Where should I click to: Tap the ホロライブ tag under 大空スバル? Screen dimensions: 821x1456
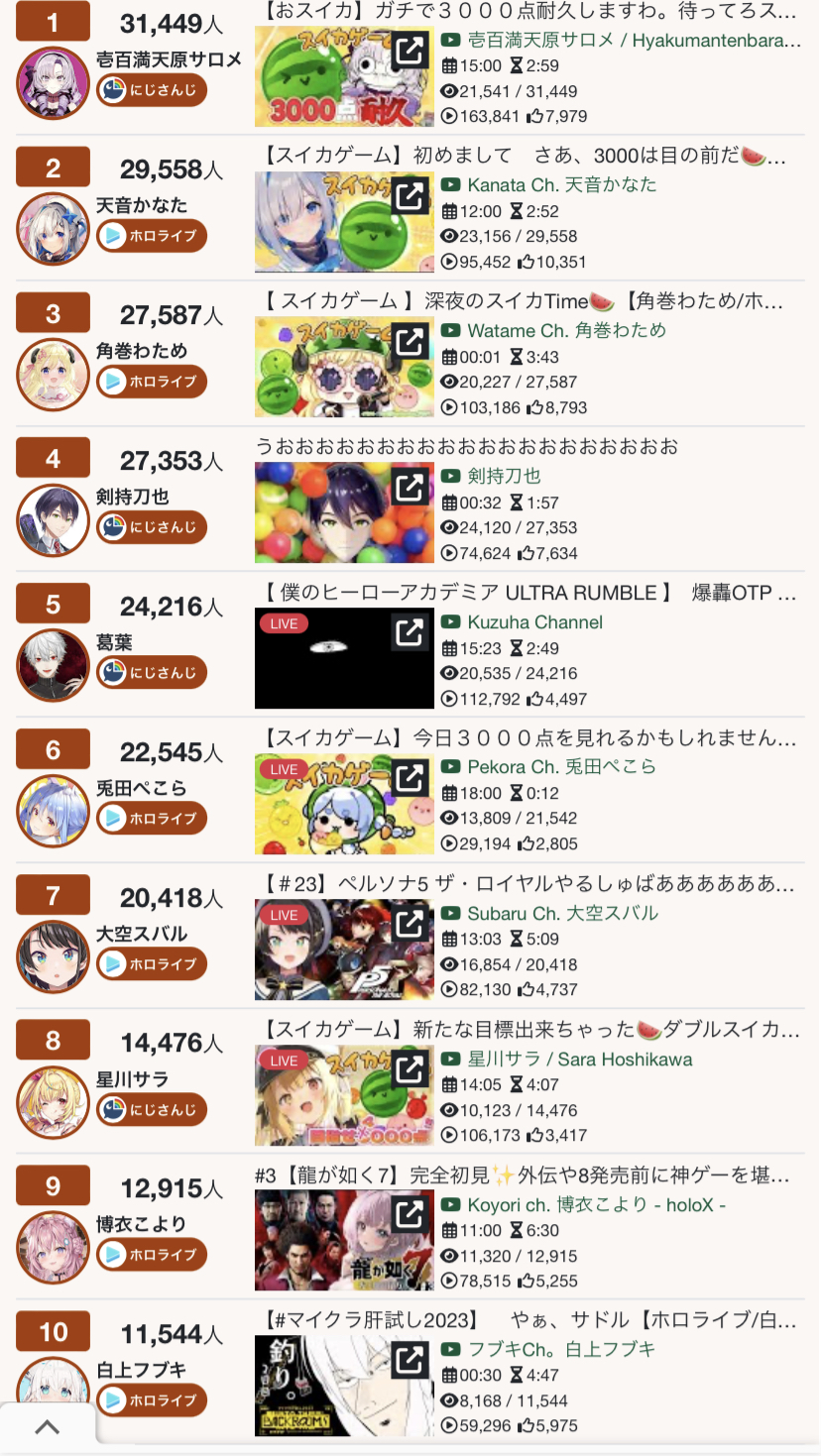[152, 964]
